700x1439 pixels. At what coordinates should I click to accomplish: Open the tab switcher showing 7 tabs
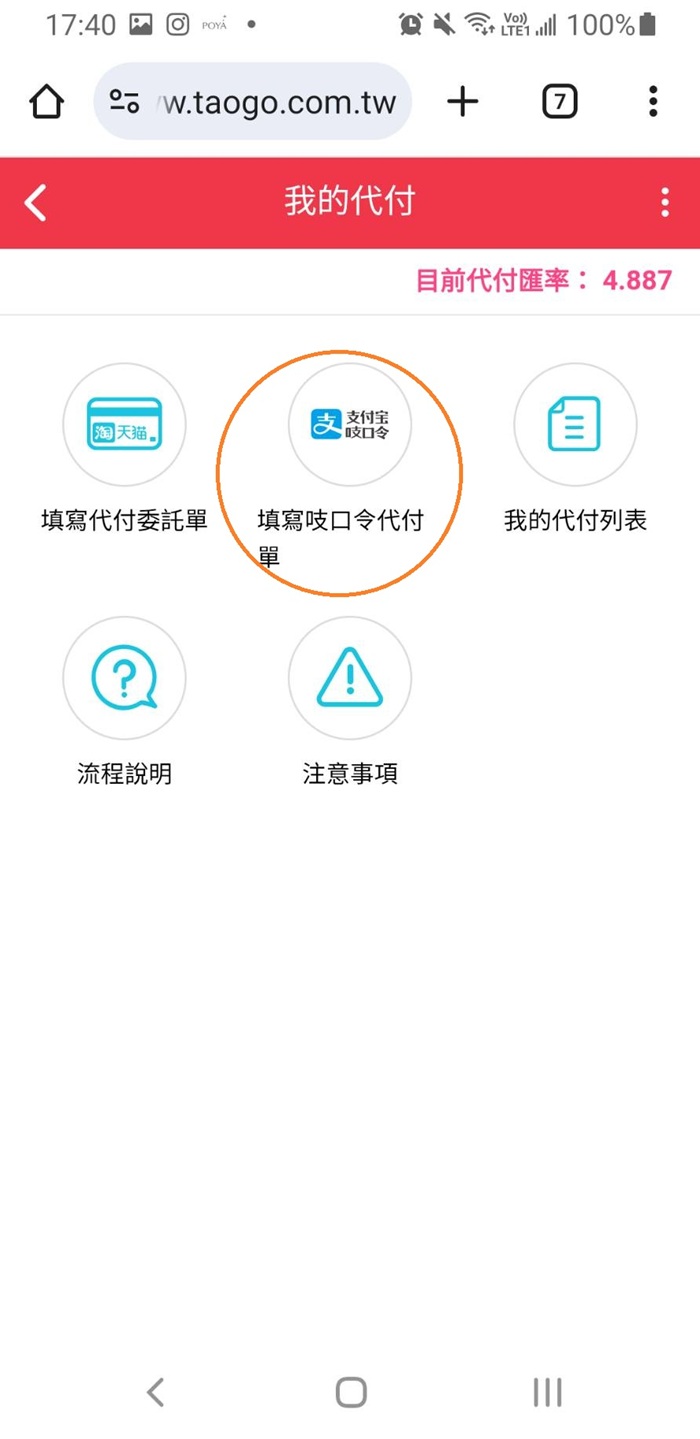pos(559,101)
